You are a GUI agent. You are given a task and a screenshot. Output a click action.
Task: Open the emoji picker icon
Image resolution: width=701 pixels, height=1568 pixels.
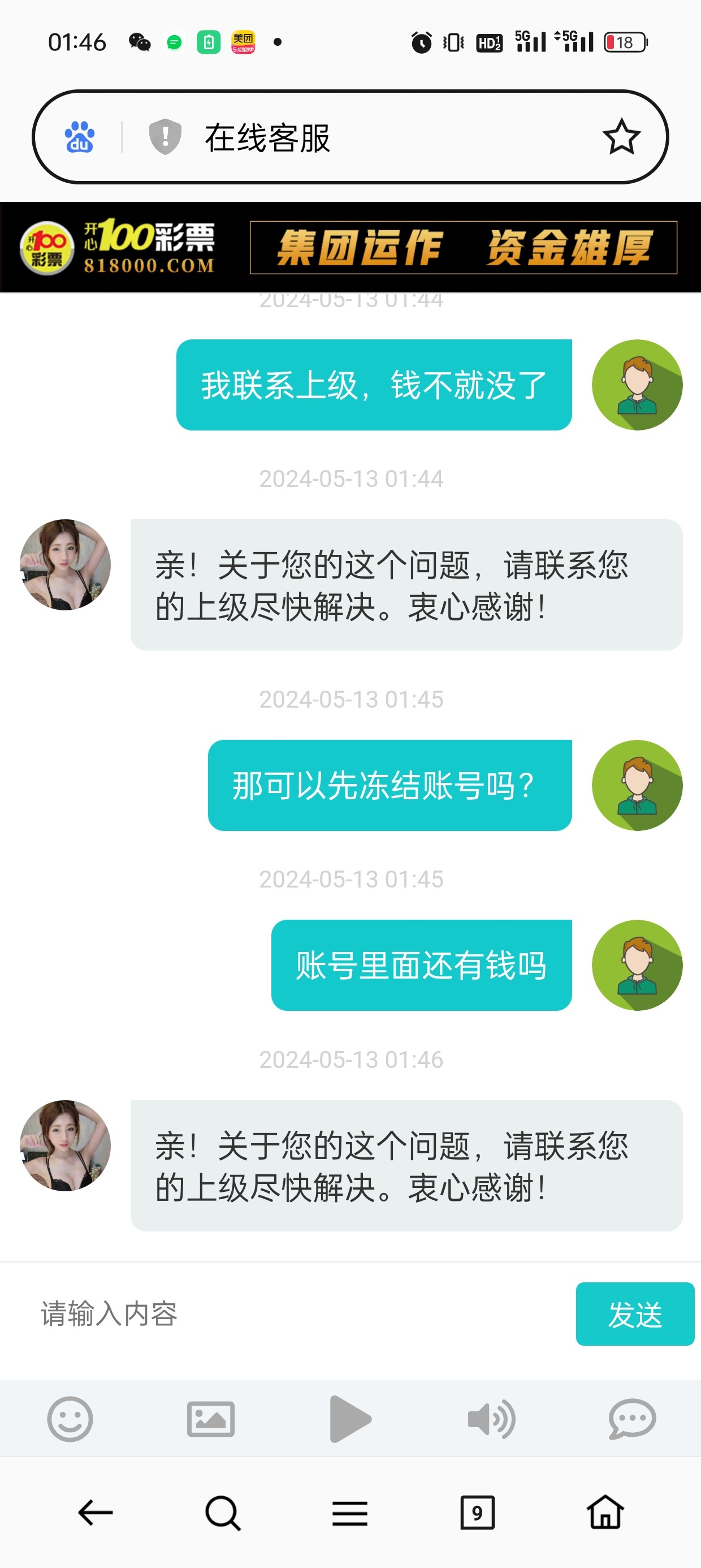(x=70, y=1419)
